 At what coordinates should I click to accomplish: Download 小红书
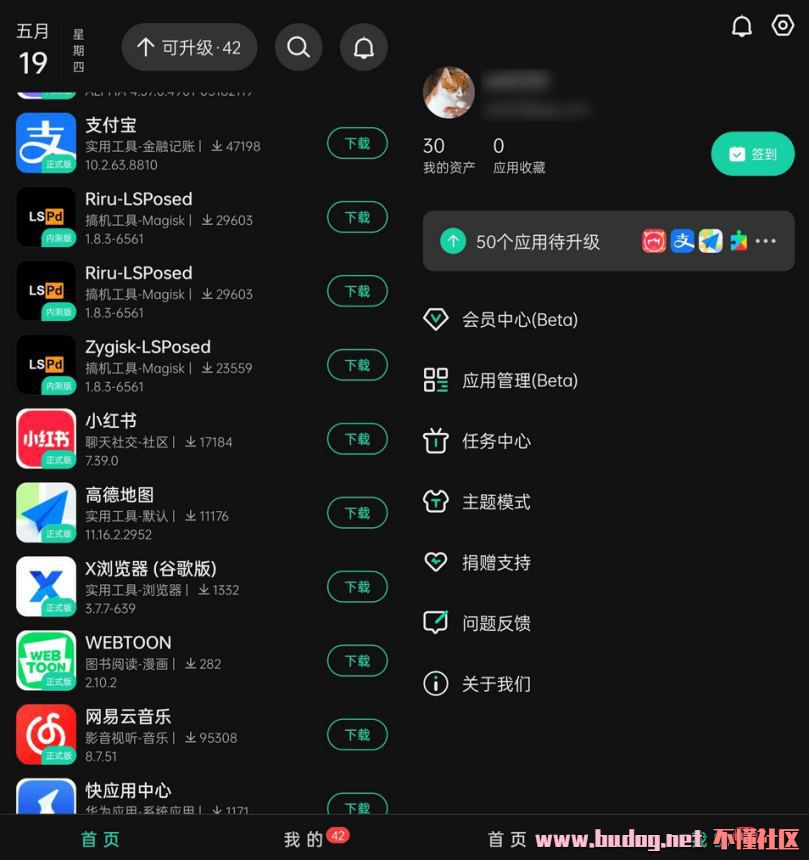pyautogui.click(x=357, y=440)
